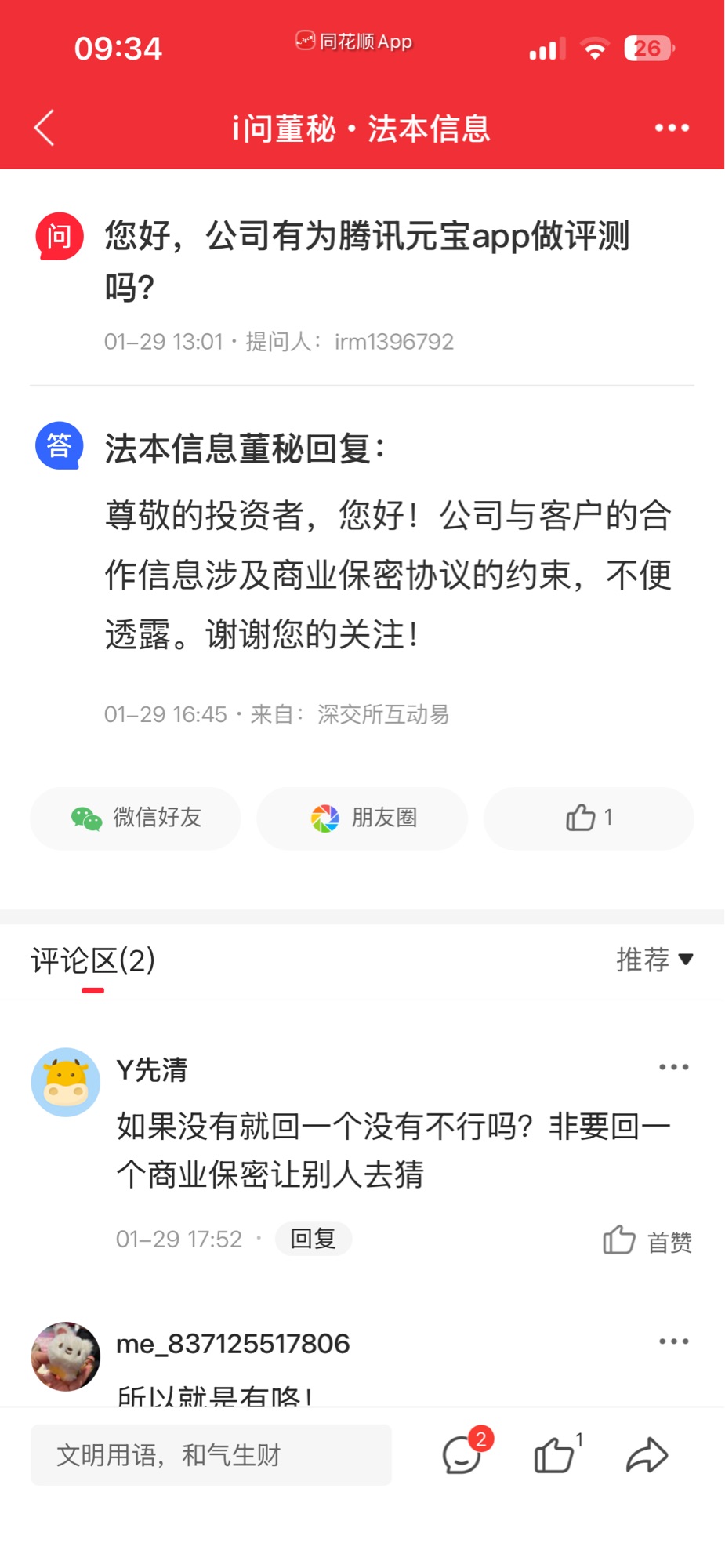
Task: Share to 朋友圈
Action: (362, 818)
